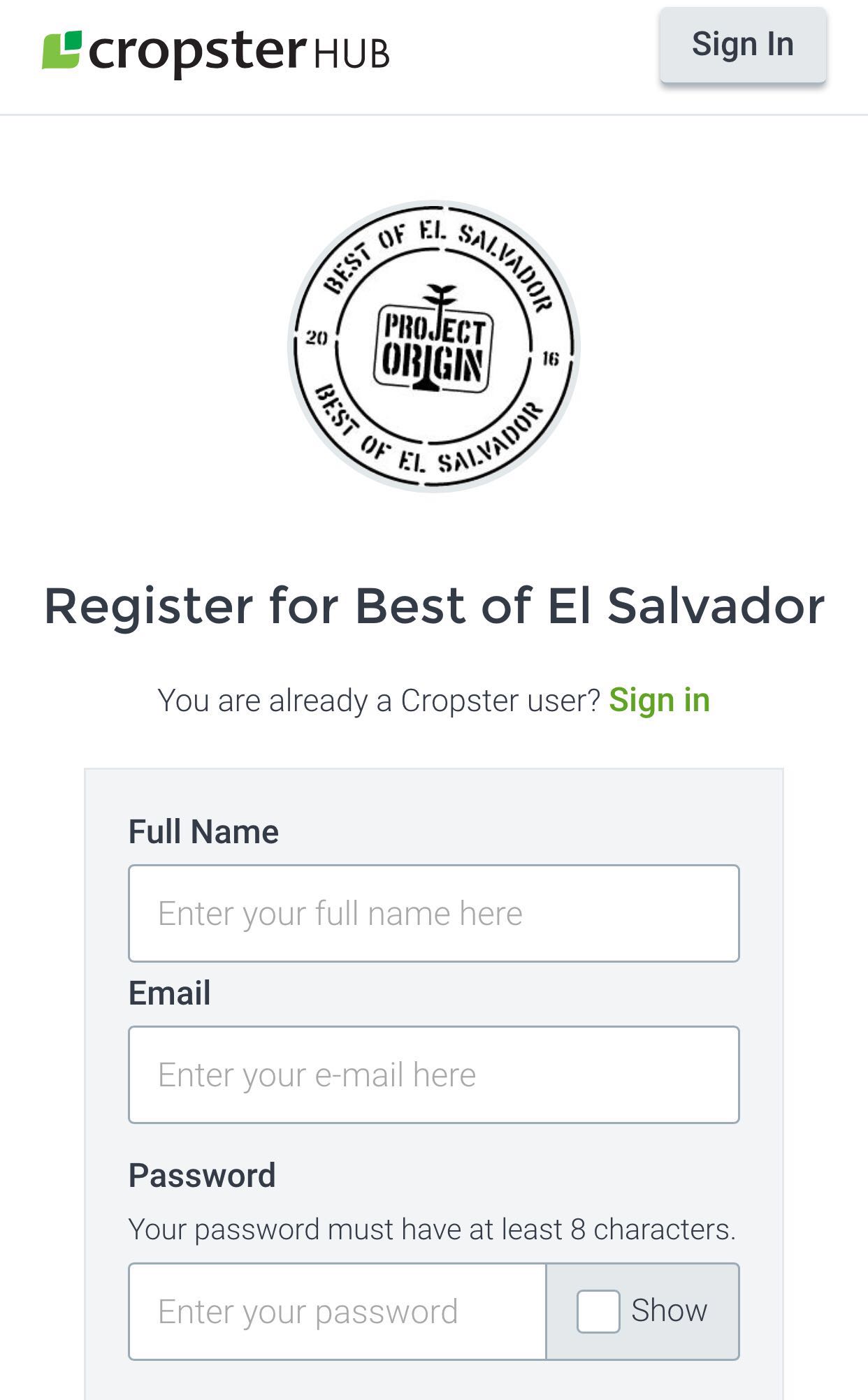Open the green Sign in link
The image size is (868, 1400).
click(x=659, y=700)
